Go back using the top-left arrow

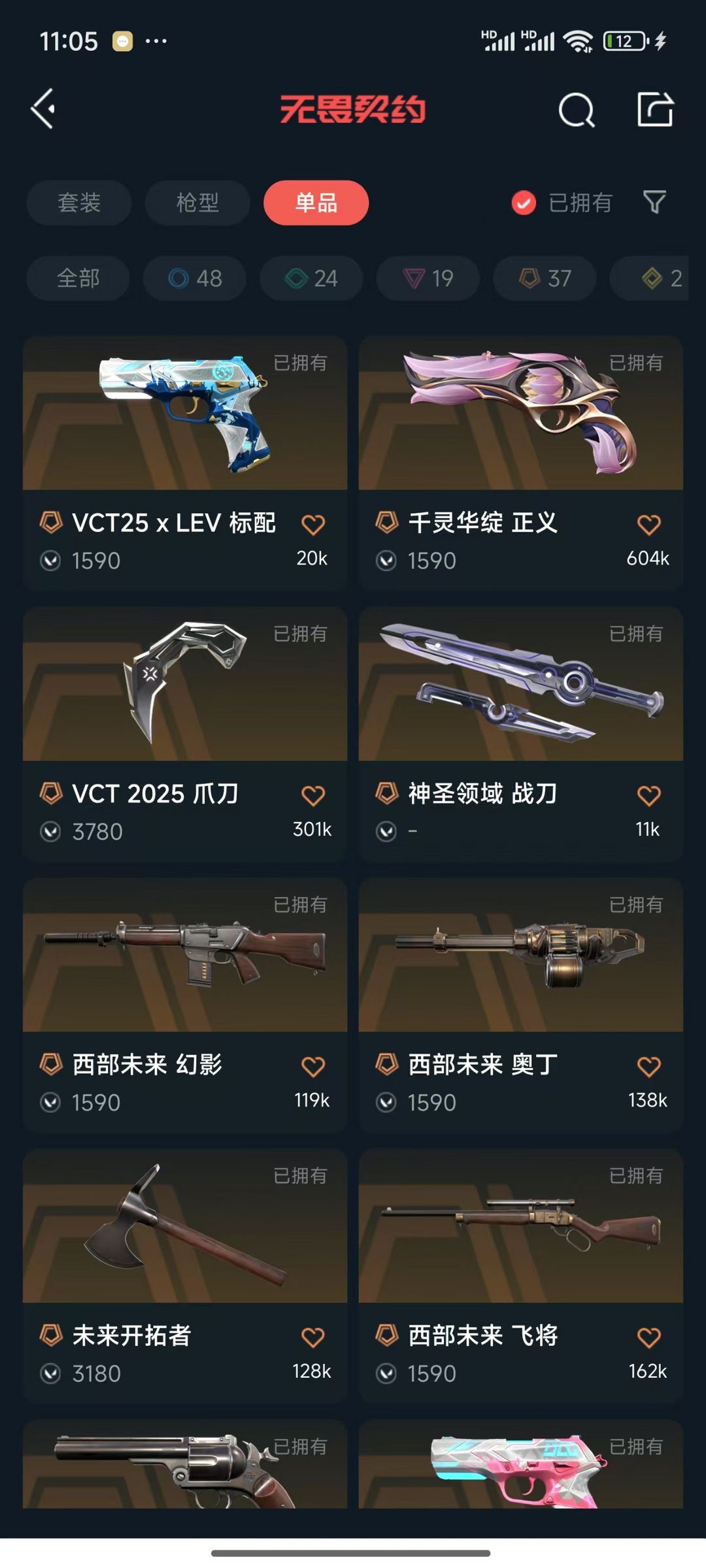point(43,108)
